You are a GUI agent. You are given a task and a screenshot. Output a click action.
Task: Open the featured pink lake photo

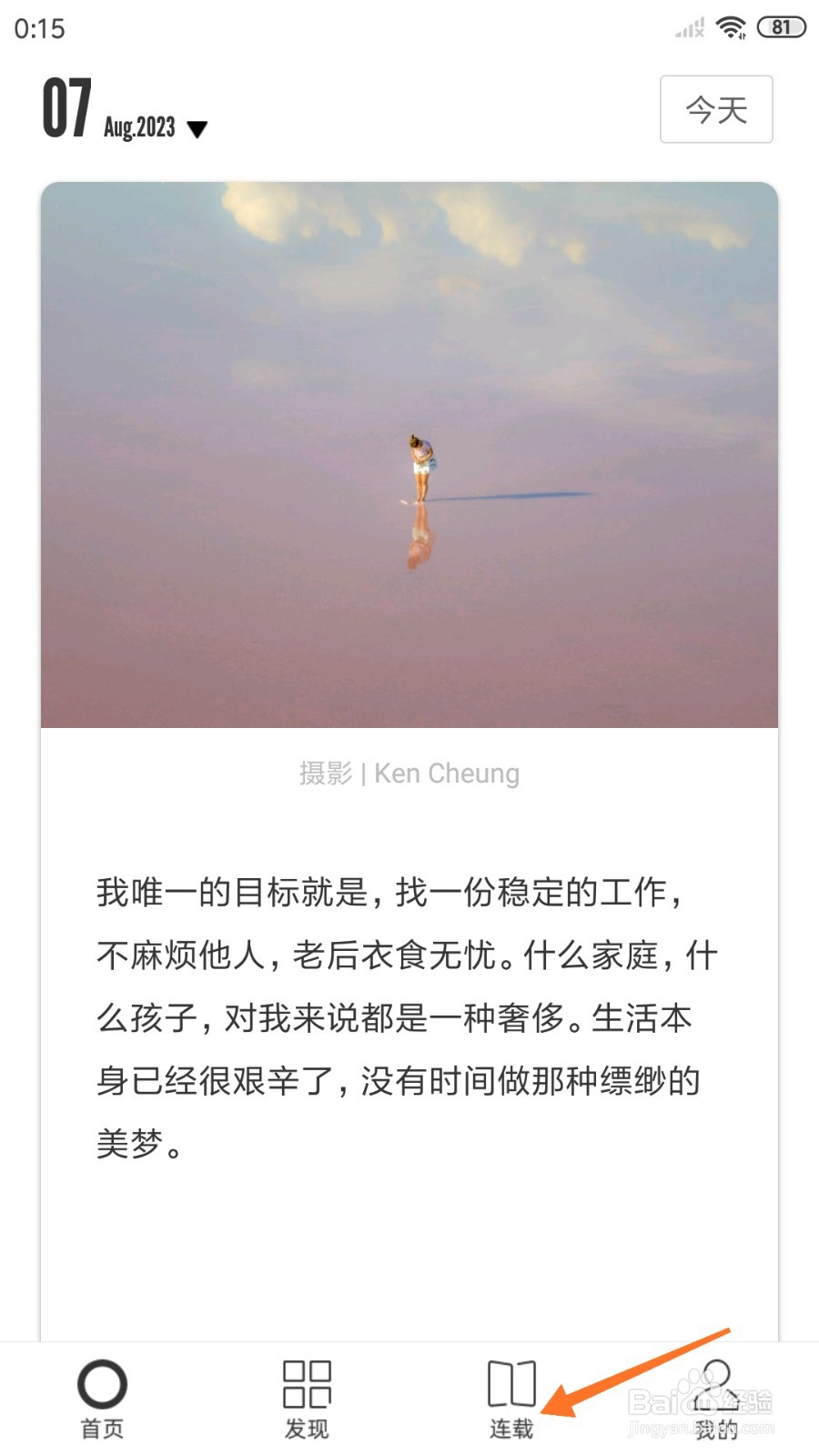tap(409, 450)
